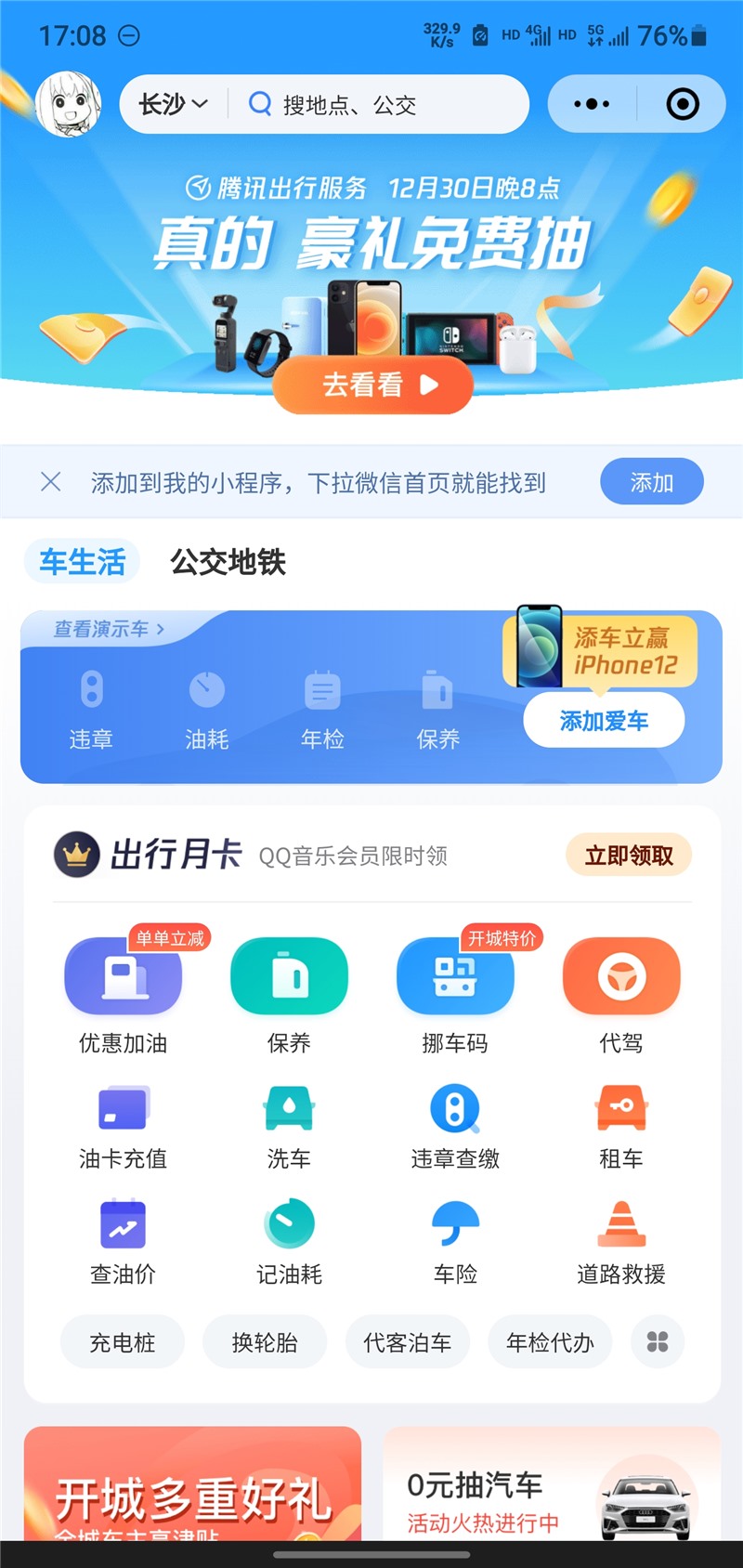Viewport: 743px width, 1568px height.
Task: Open 优惠加油 service
Action: point(123,996)
